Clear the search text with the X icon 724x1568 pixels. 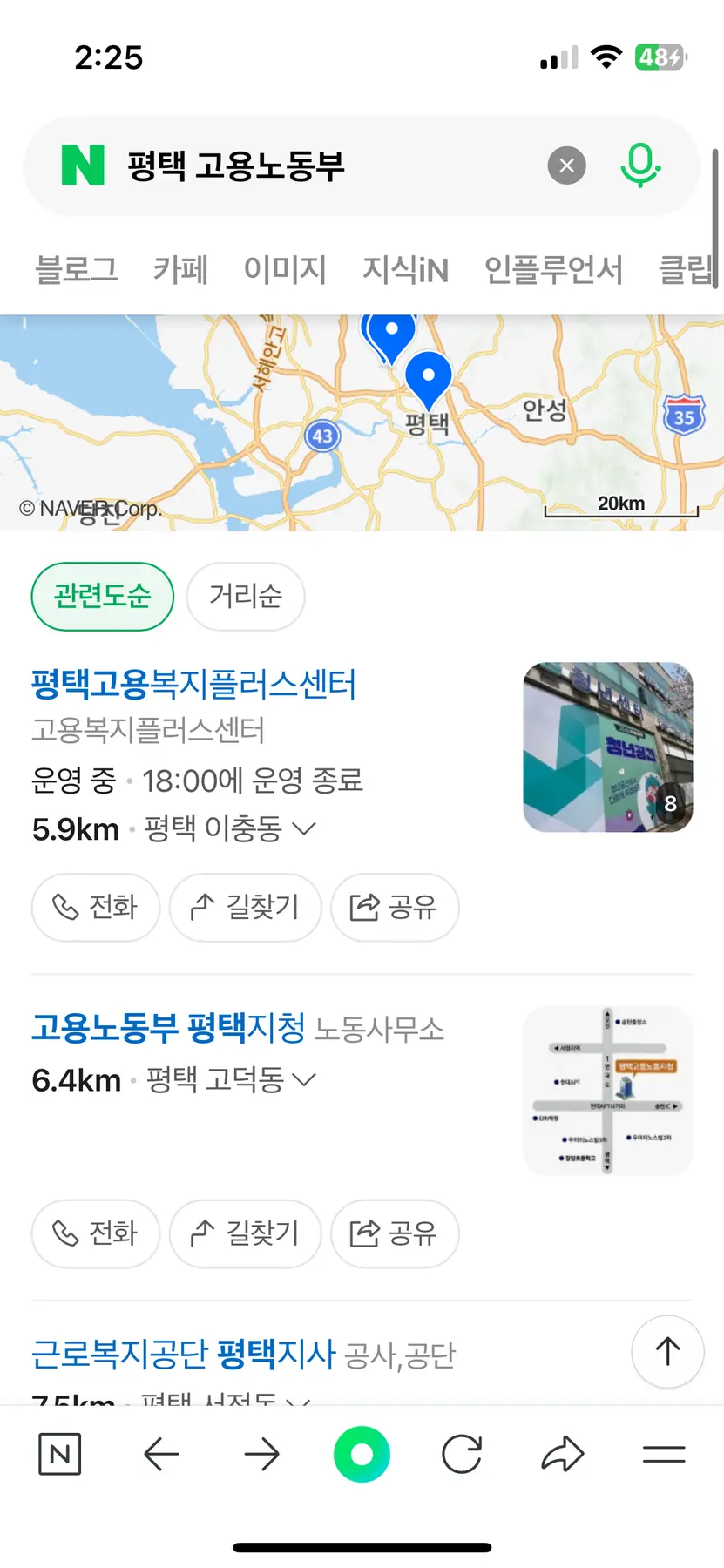566,166
